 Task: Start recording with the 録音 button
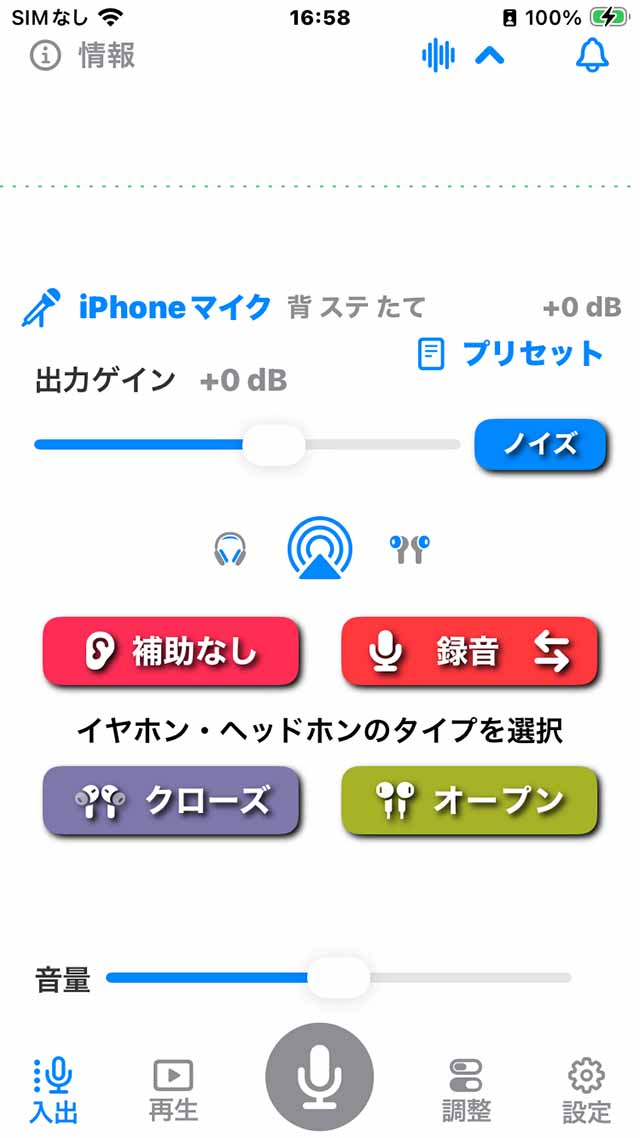[x=469, y=652]
